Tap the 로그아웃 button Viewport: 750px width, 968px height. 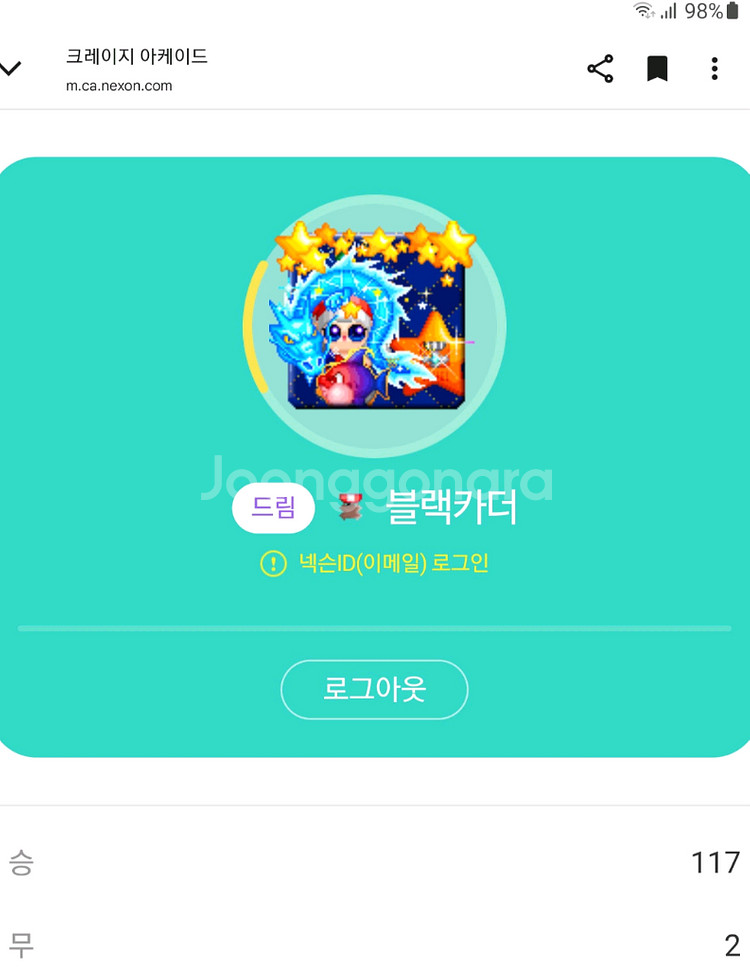click(374, 690)
